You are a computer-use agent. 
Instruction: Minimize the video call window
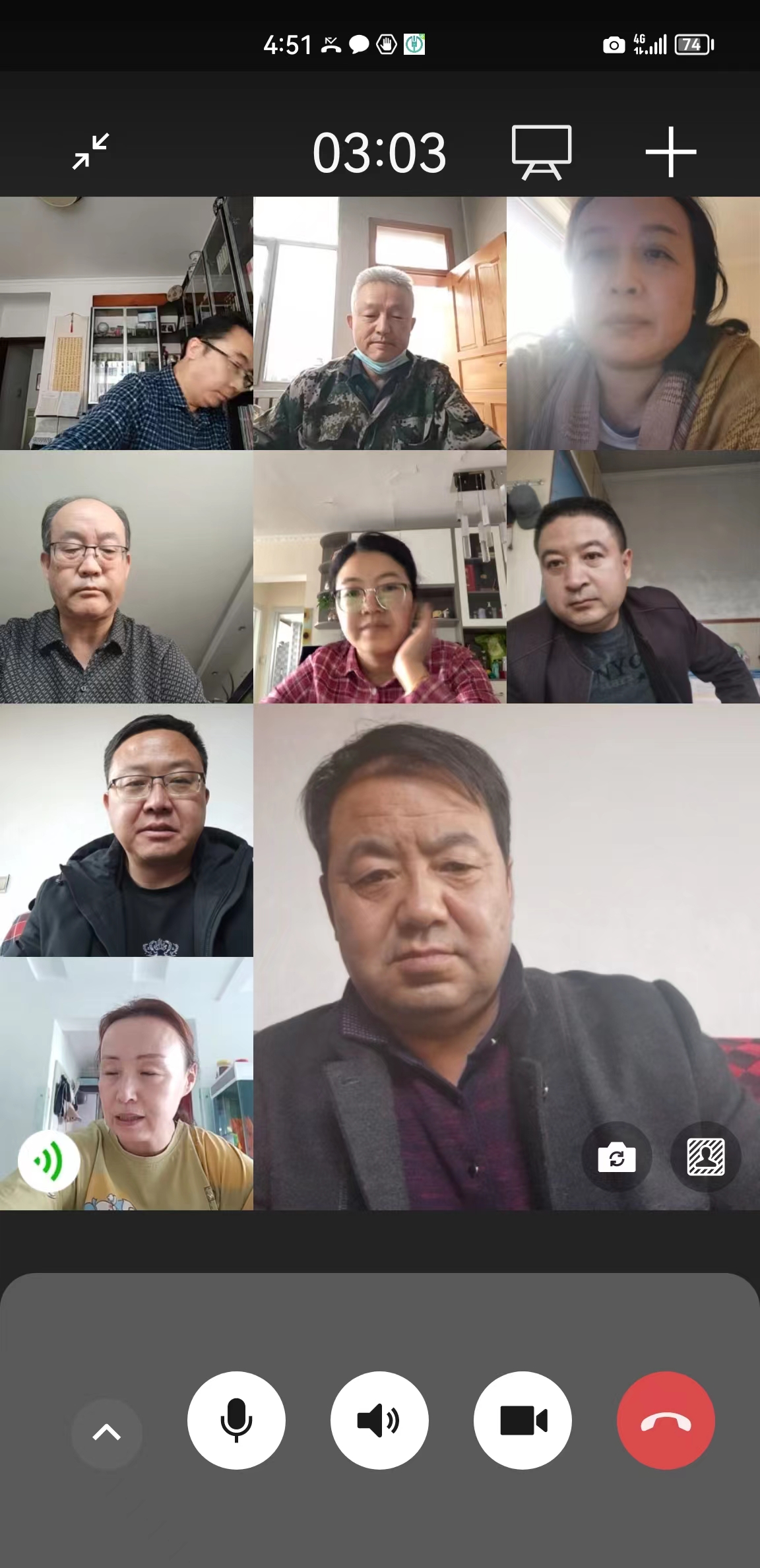click(x=91, y=152)
